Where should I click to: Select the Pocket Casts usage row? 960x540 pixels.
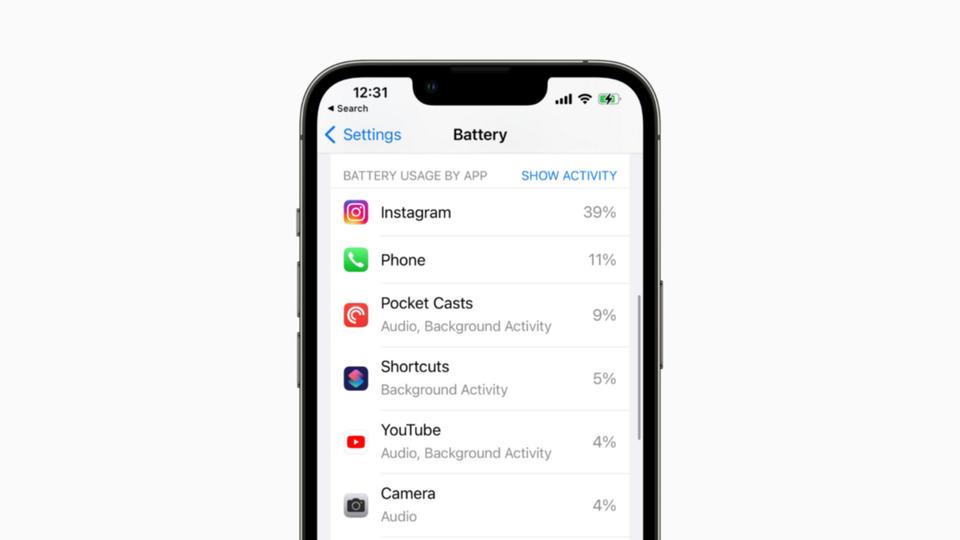(x=480, y=315)
